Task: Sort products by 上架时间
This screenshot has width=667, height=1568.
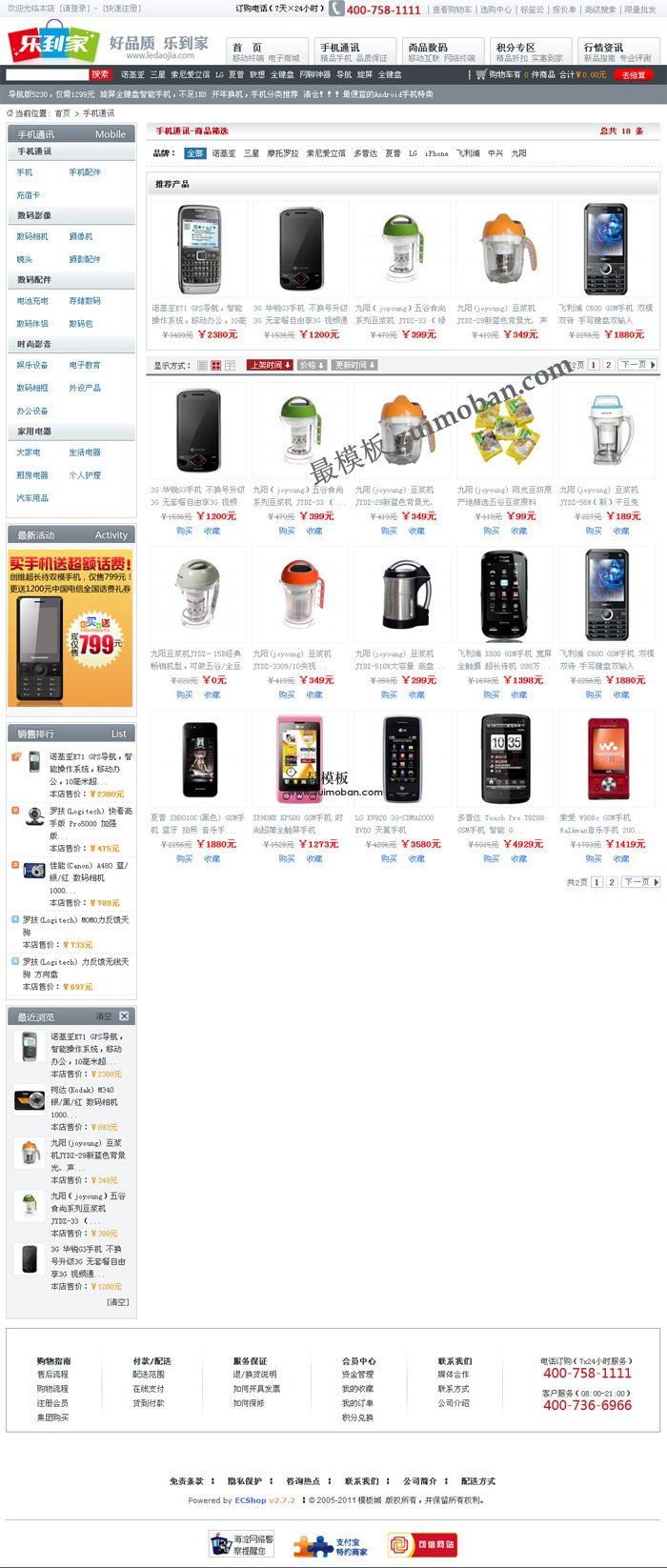Action: (x=270, y=365)
